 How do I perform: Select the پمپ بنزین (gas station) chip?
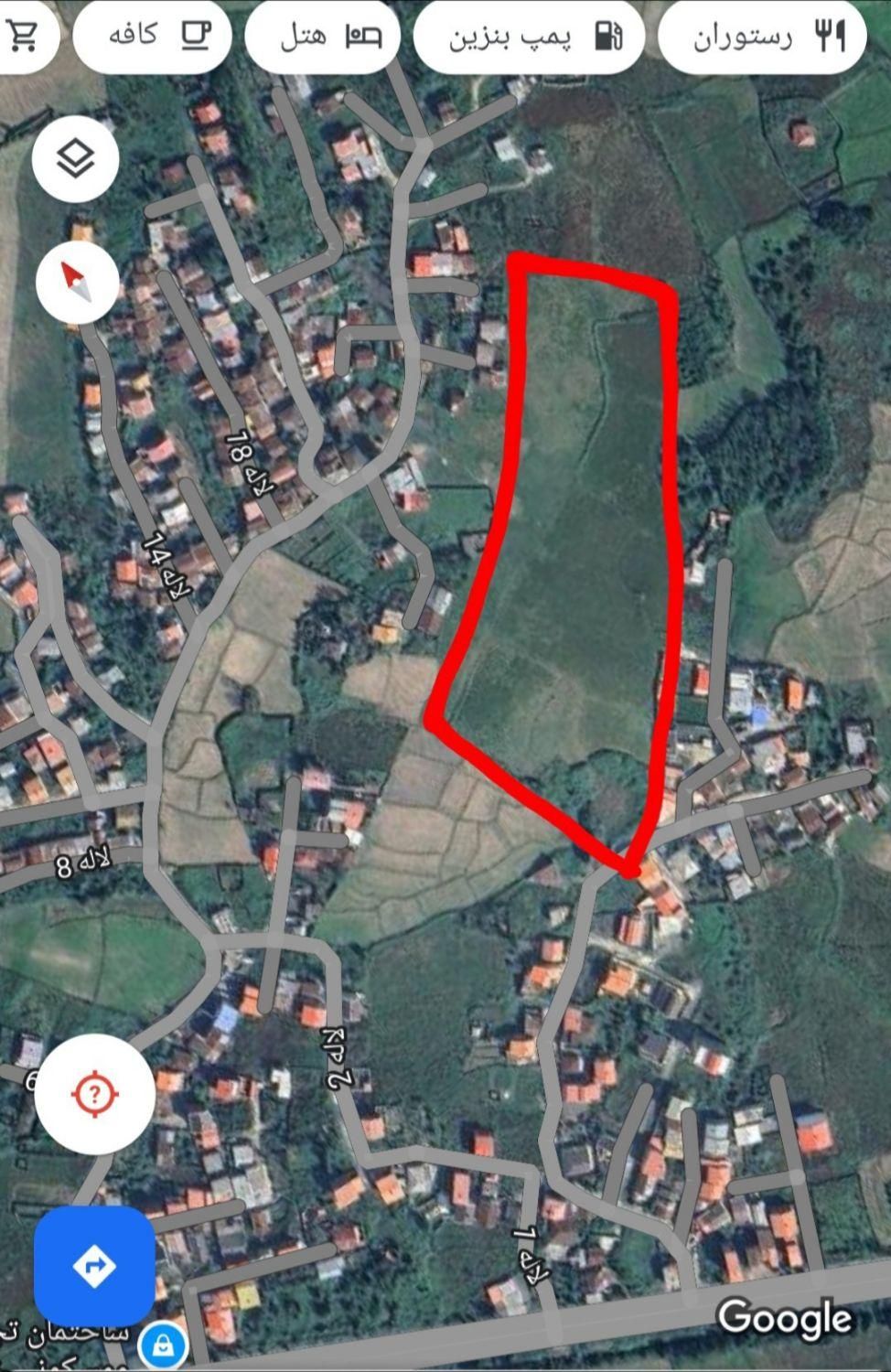(529, 38)
